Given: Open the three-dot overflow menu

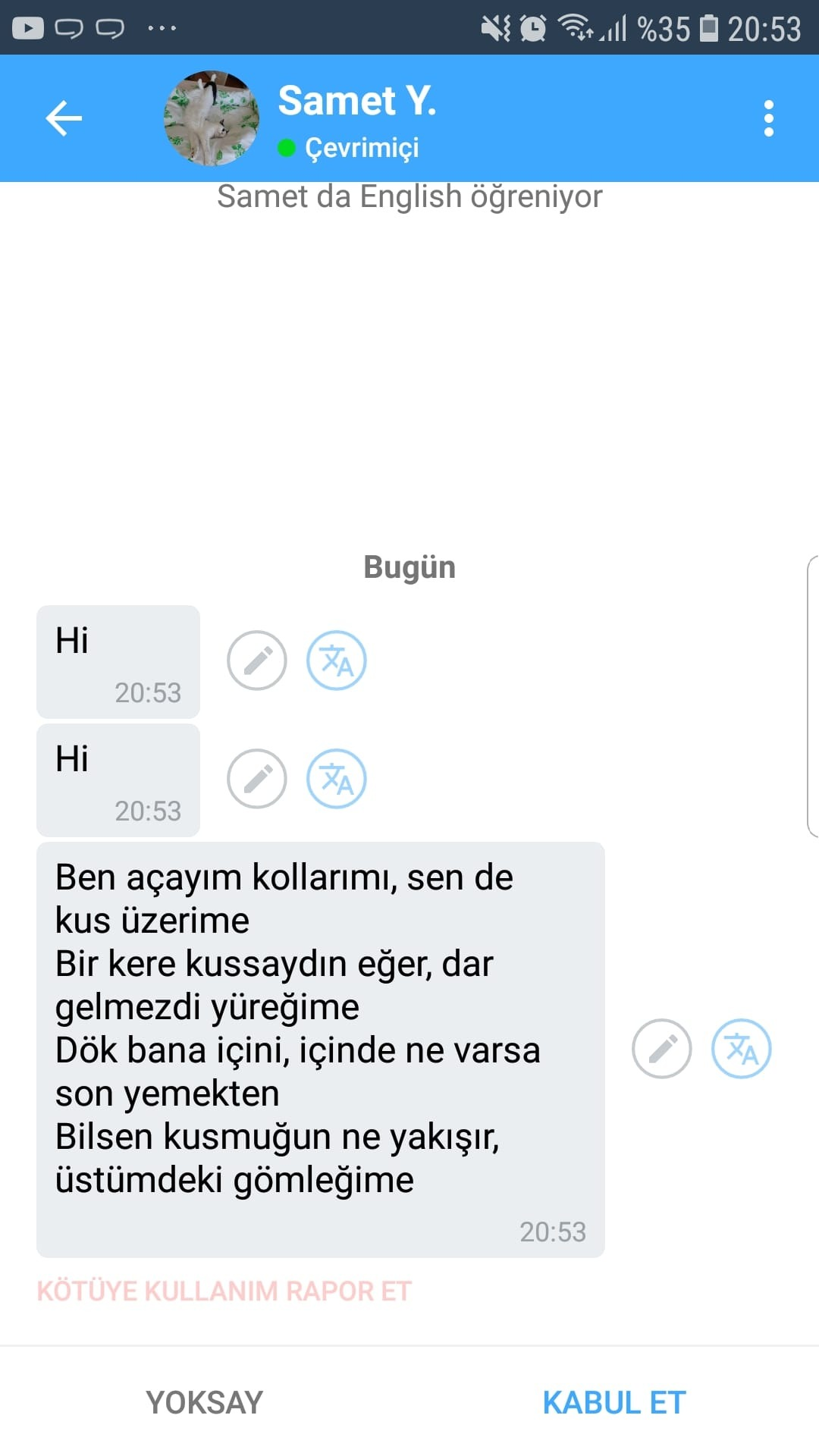Looking at the screenshot, I should [x=769, y=118].
